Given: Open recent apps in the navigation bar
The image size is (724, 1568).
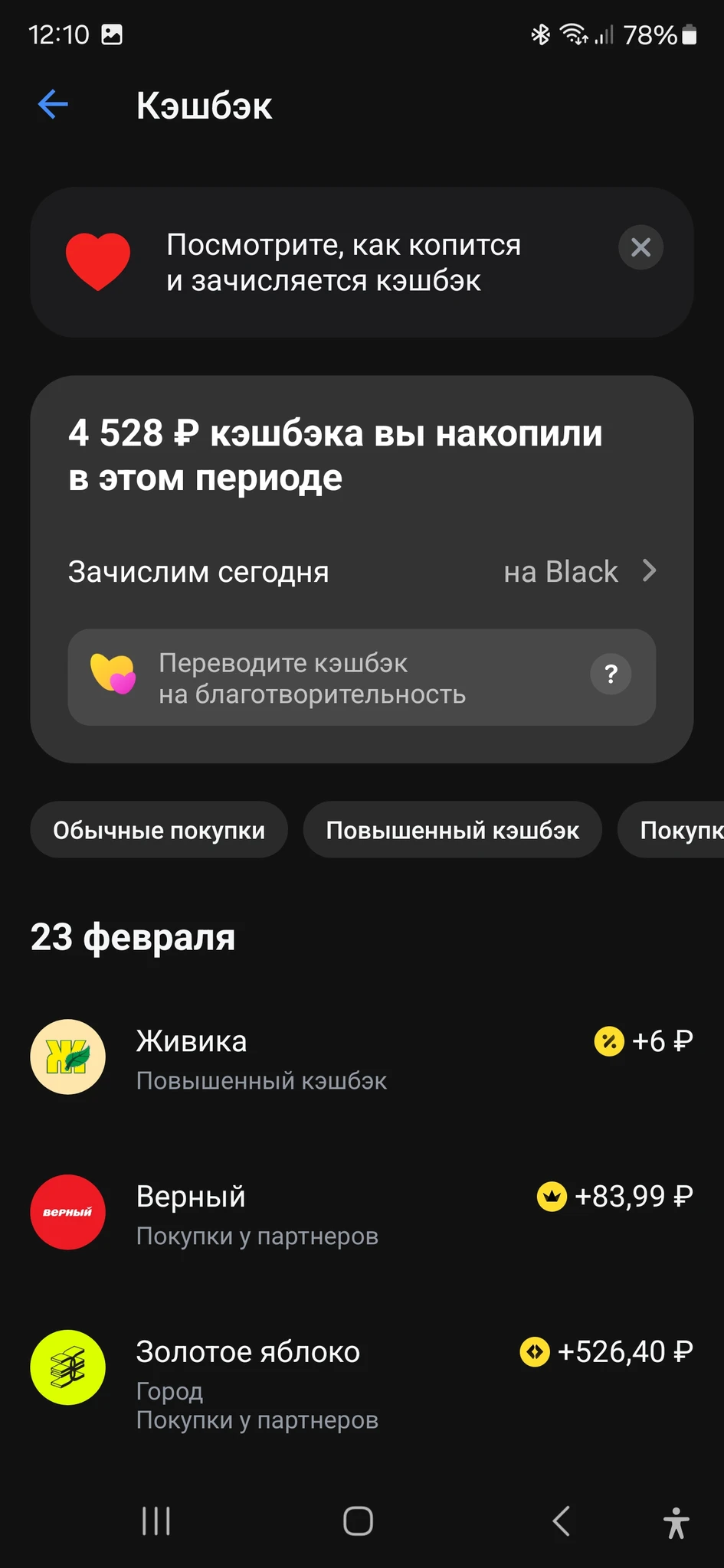Looking at the screenshot, I should [x=156, y=1521].
